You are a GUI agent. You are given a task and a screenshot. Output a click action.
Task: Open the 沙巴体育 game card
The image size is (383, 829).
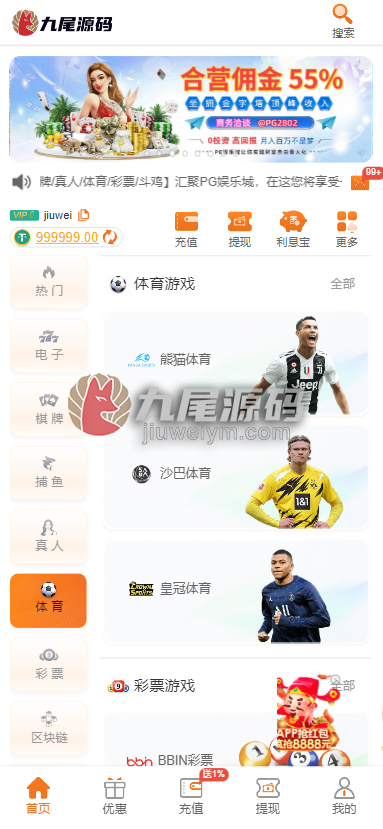[x=236, y=477]
